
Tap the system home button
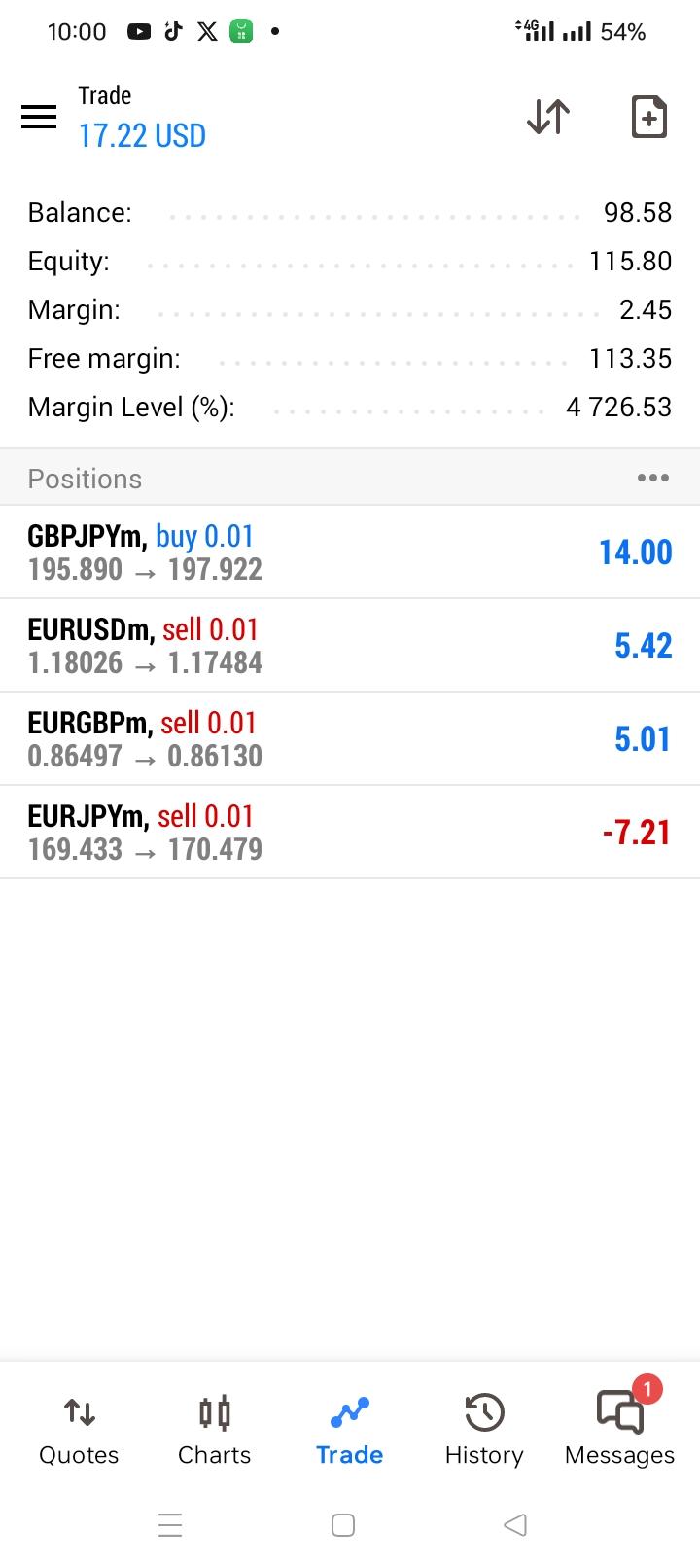click(x=343, y=1524)
